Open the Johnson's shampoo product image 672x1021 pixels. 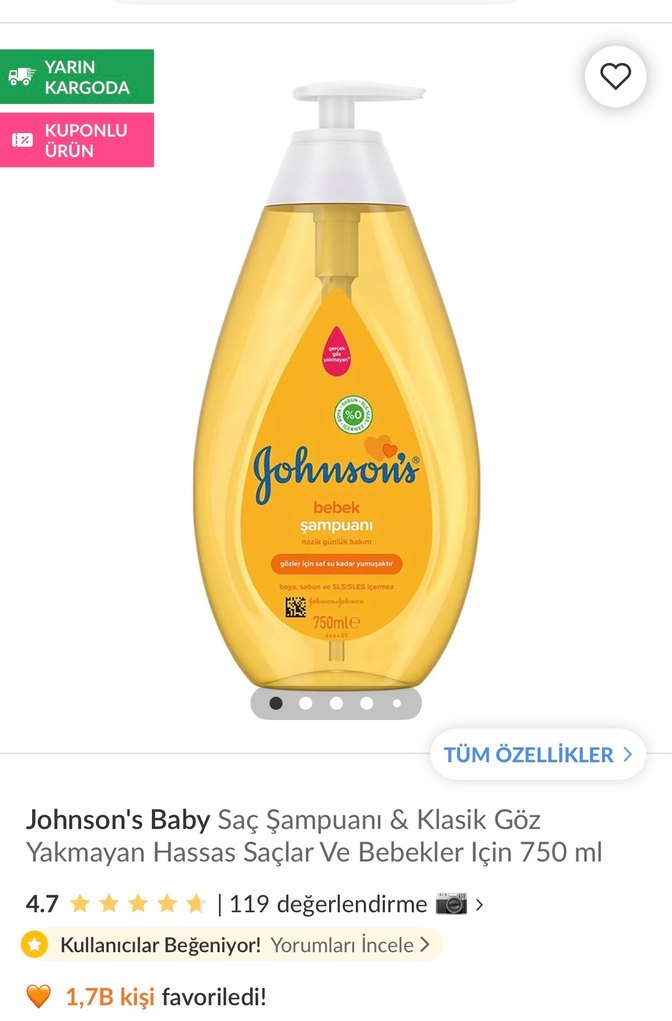point(336,400)
